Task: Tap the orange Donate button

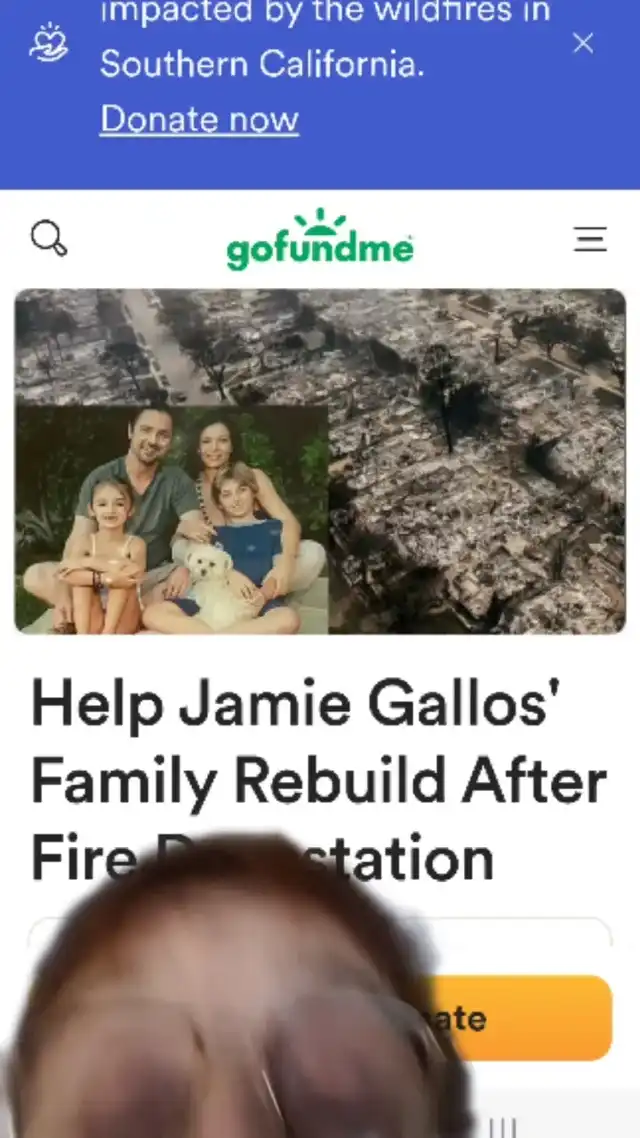Action: [530, 1018]
